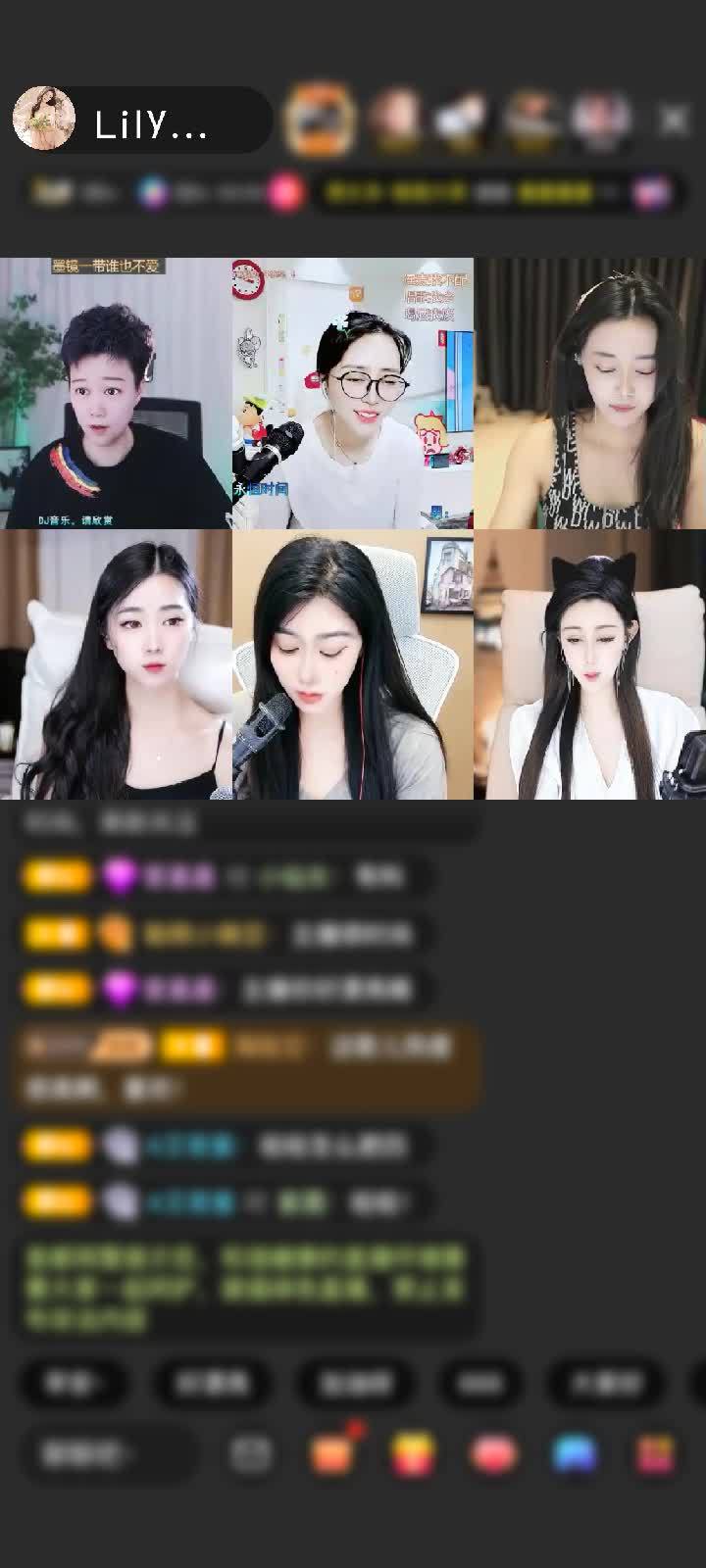Tap the chat message input field

[108, 1454]
